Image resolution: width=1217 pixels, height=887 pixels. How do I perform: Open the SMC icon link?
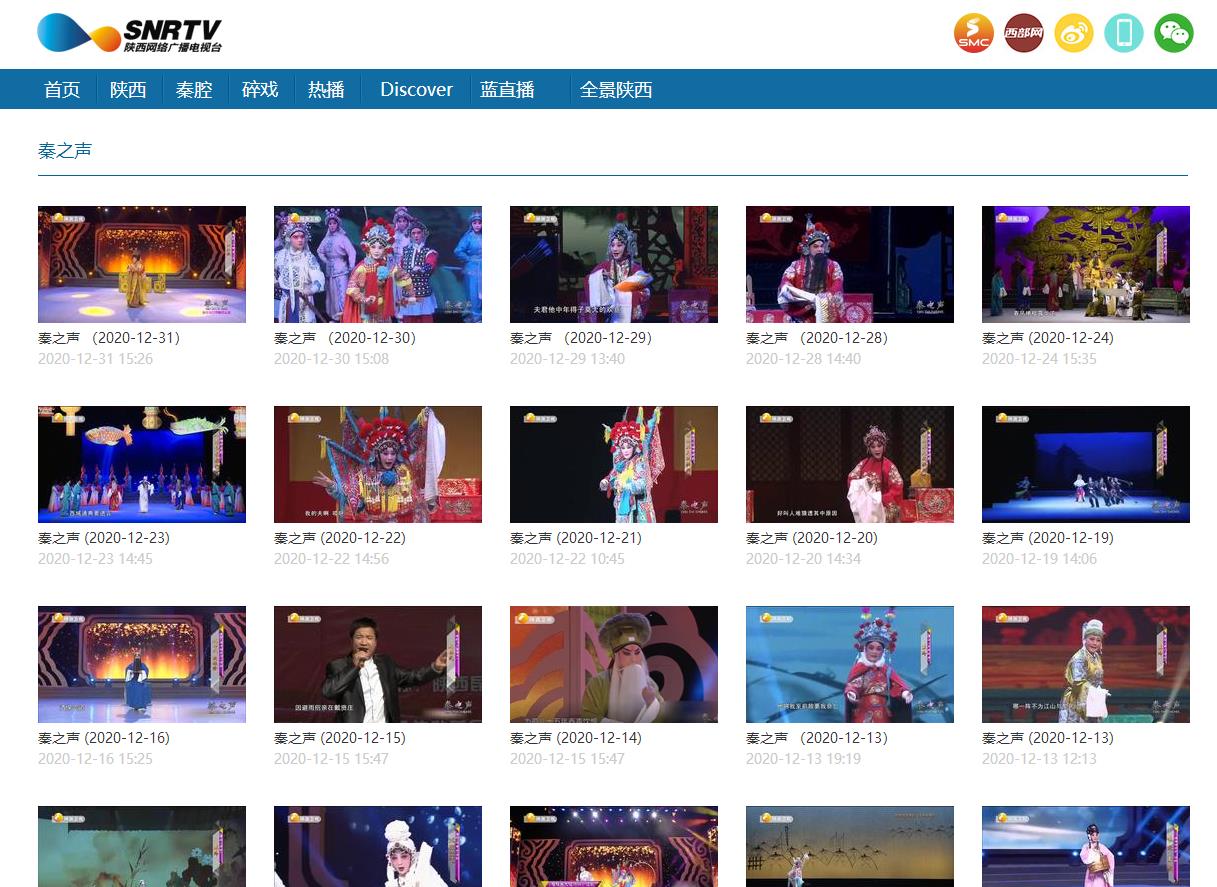(x=973, y=33)
